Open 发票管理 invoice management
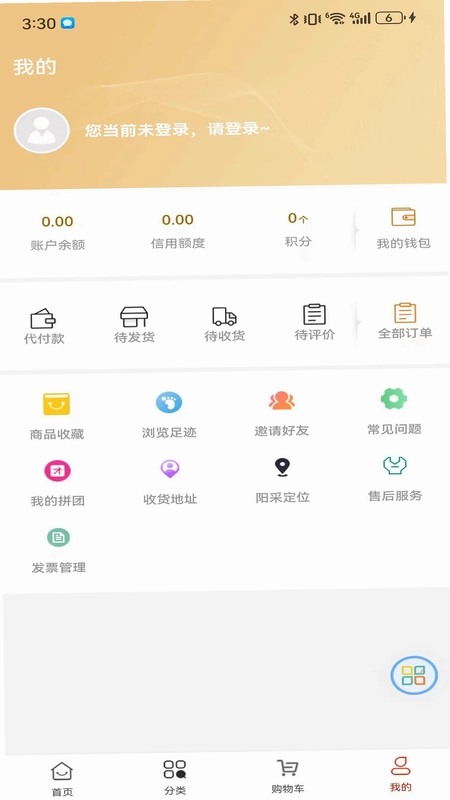This screenshot has width=450, height=800. click(x=59, y=549)
